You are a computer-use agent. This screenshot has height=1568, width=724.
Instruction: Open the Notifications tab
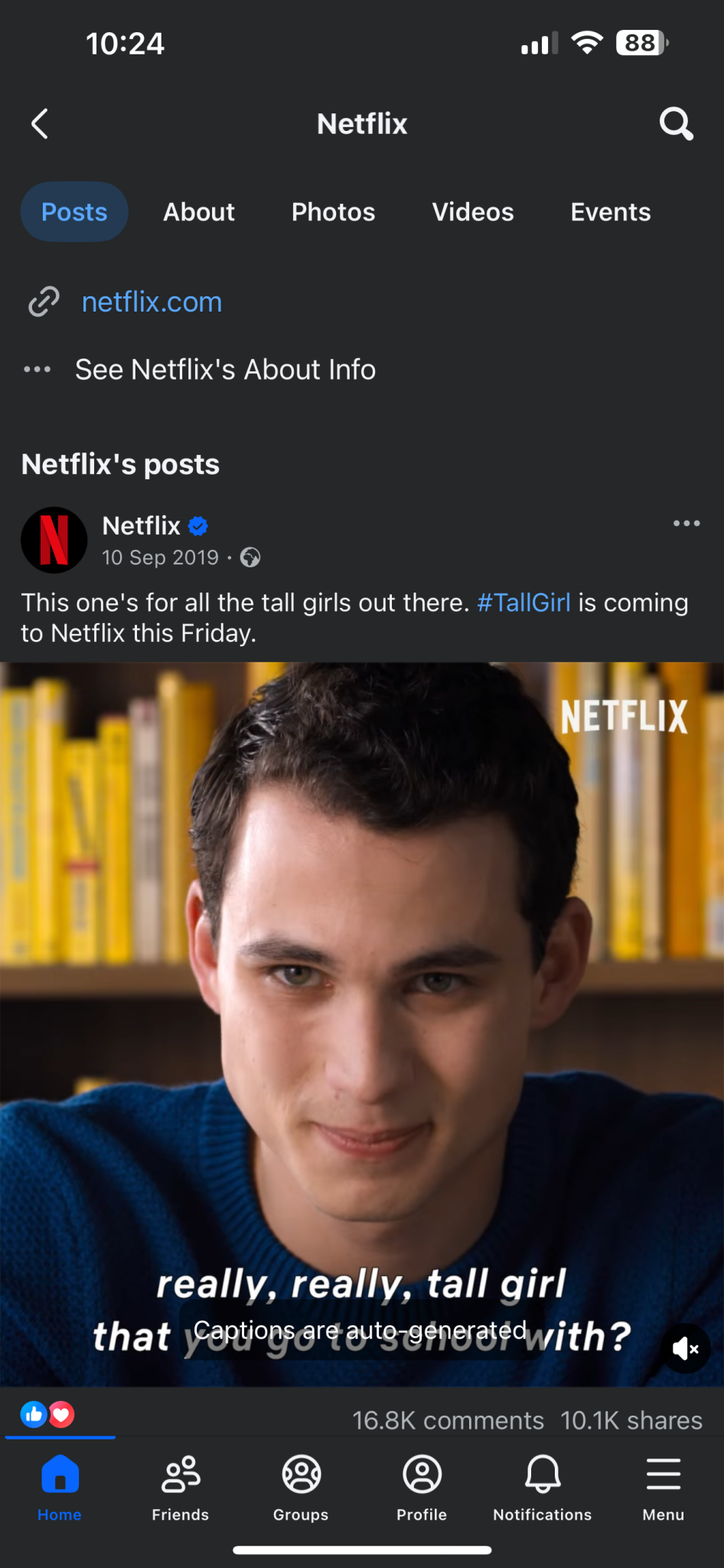[543, 1488]
